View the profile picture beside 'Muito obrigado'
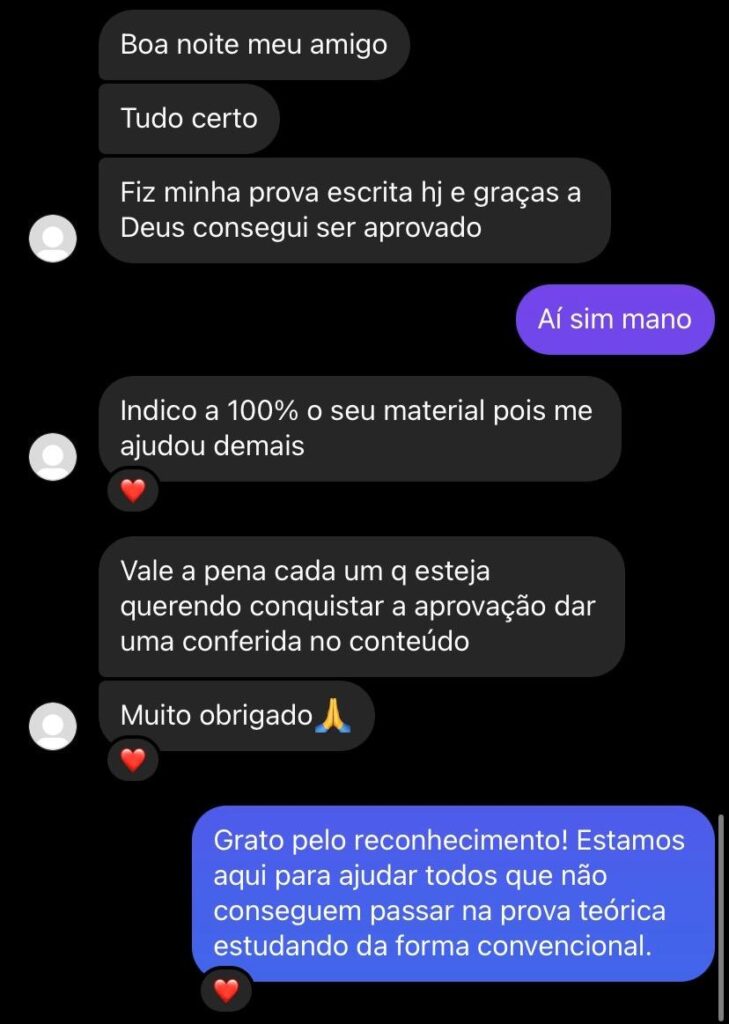Screen dimensions: 729x1024 [53, 726]
